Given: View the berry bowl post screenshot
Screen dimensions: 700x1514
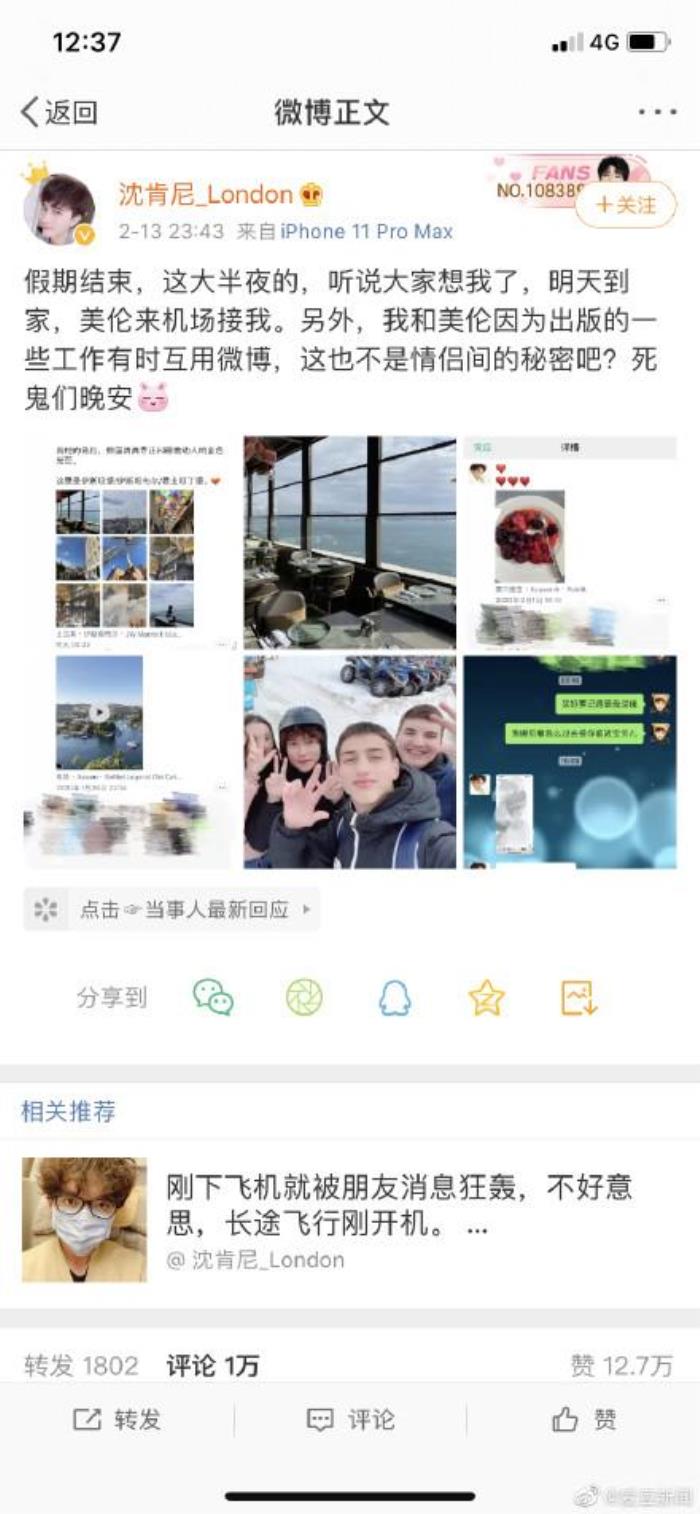Looking at the screenshot, I should (570, 542).
